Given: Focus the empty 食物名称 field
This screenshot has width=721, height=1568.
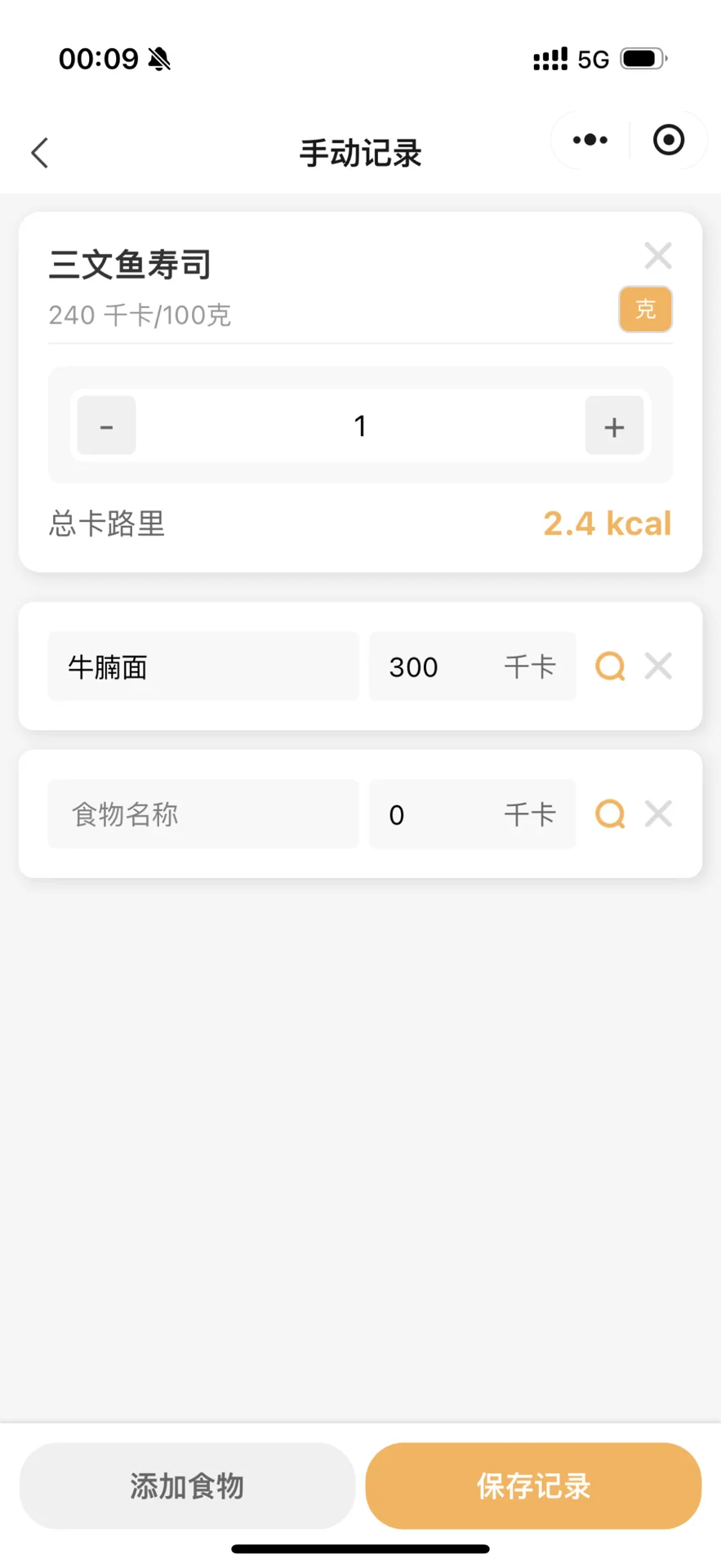Looking at the screenshot, I should point(203,814).
